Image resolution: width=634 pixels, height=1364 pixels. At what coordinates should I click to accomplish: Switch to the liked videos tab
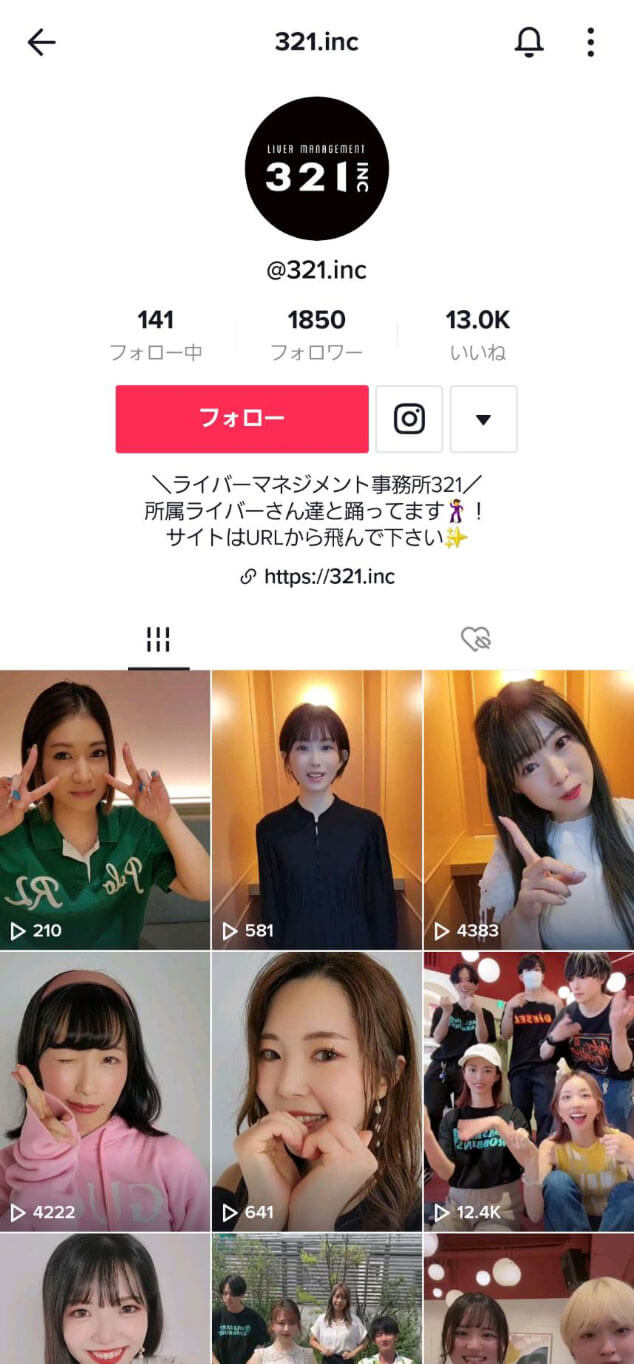coord(476,640)
